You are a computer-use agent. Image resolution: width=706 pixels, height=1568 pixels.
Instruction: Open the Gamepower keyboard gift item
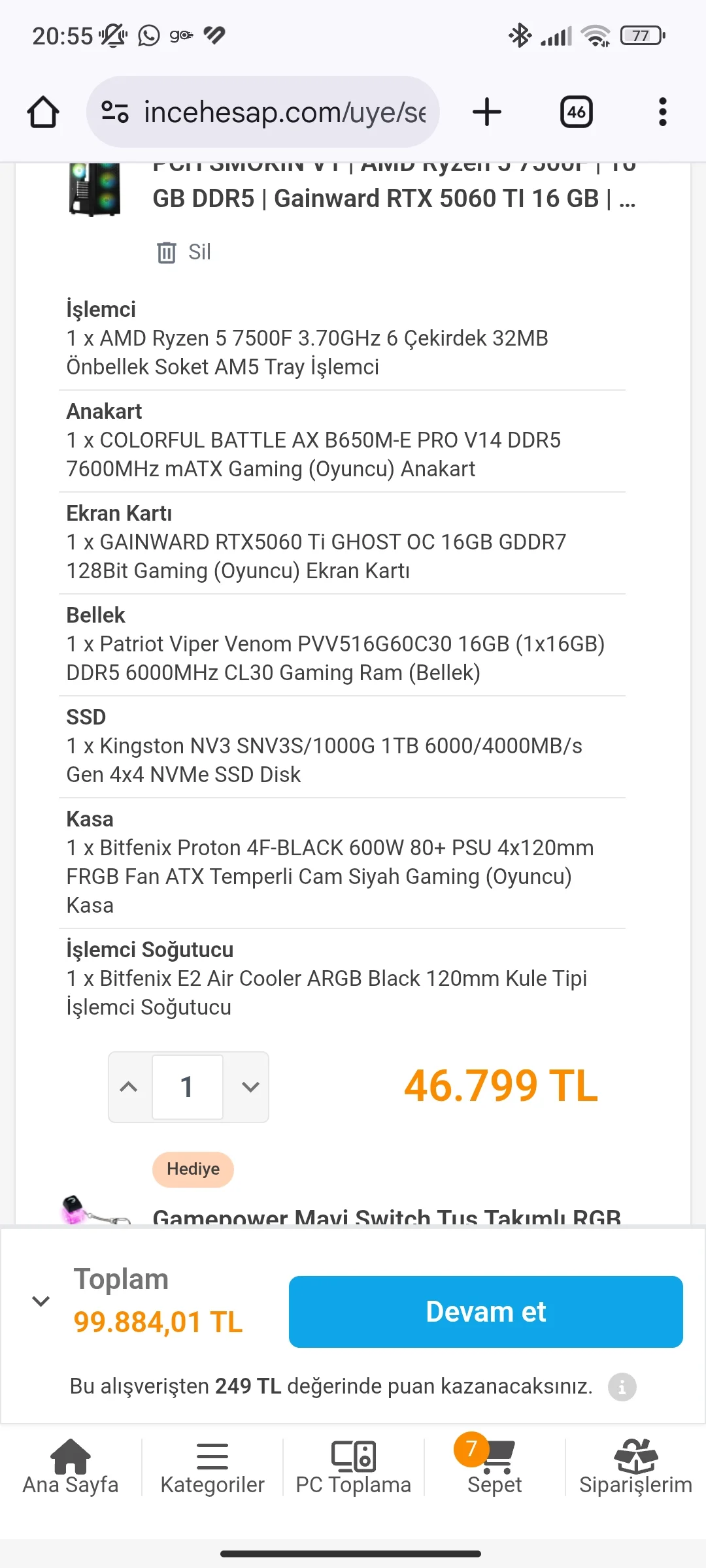click(x=386, y=1215)
